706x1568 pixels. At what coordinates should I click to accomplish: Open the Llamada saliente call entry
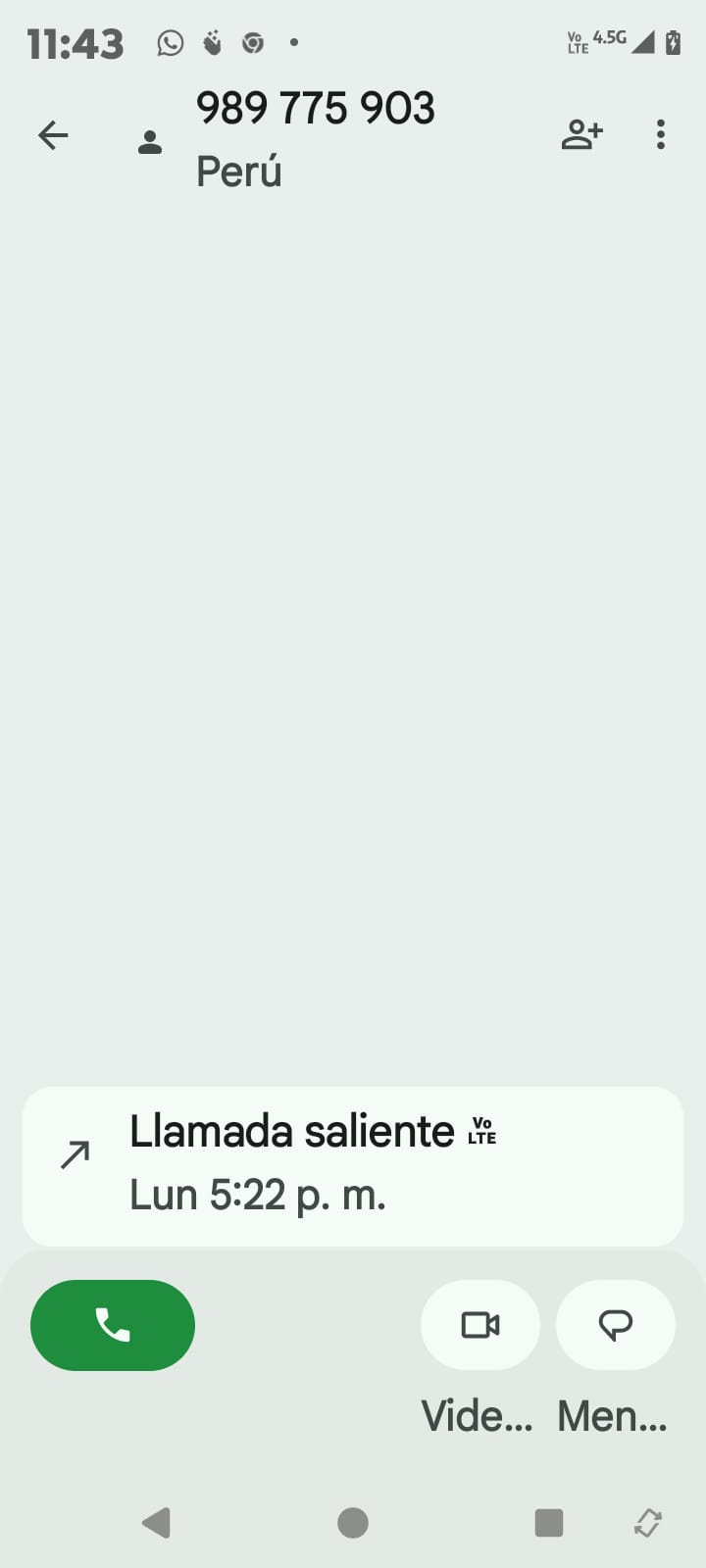[x=353, y=1165]
